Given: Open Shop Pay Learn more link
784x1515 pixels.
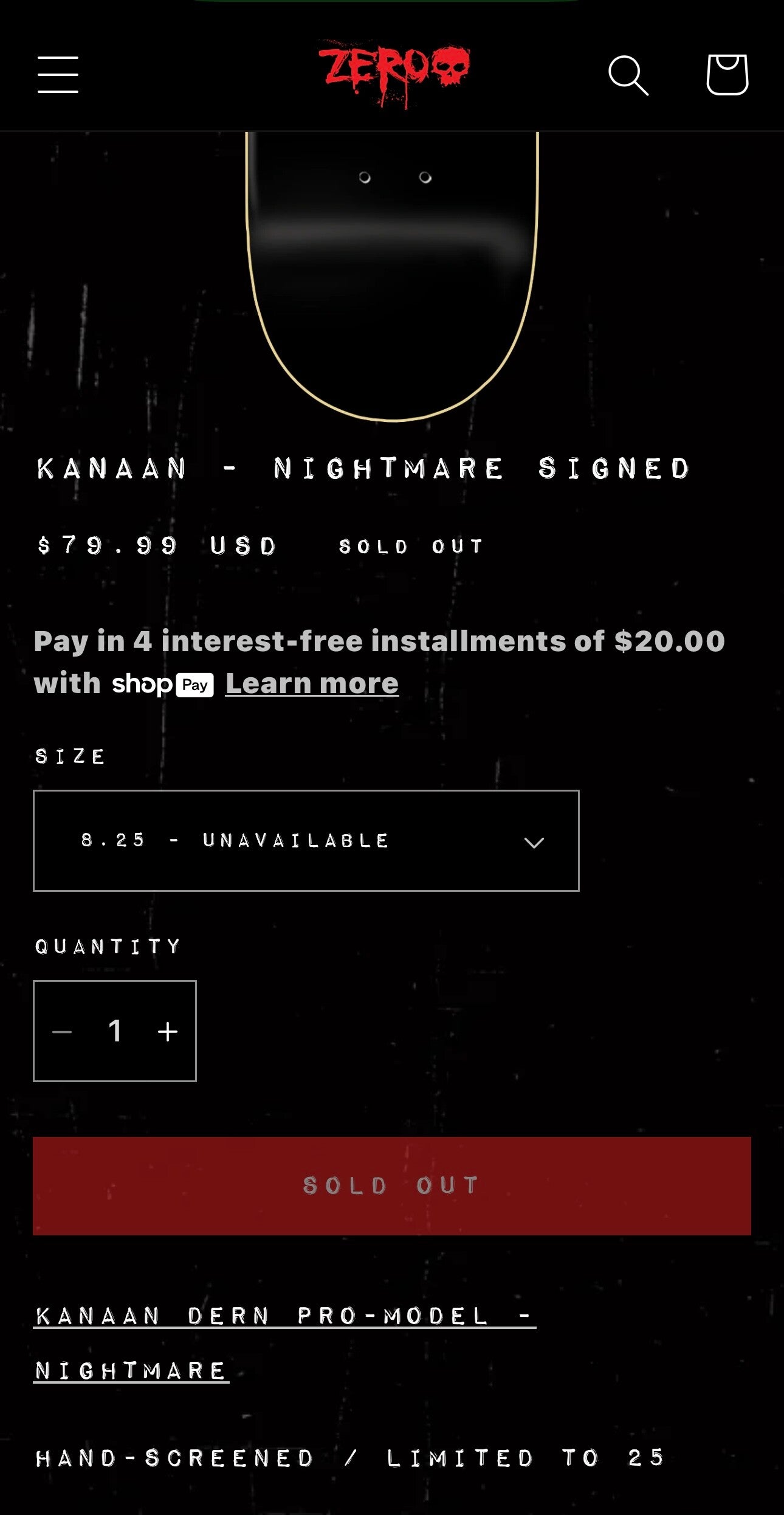Looking at the screenshot, I should point(312,683).
